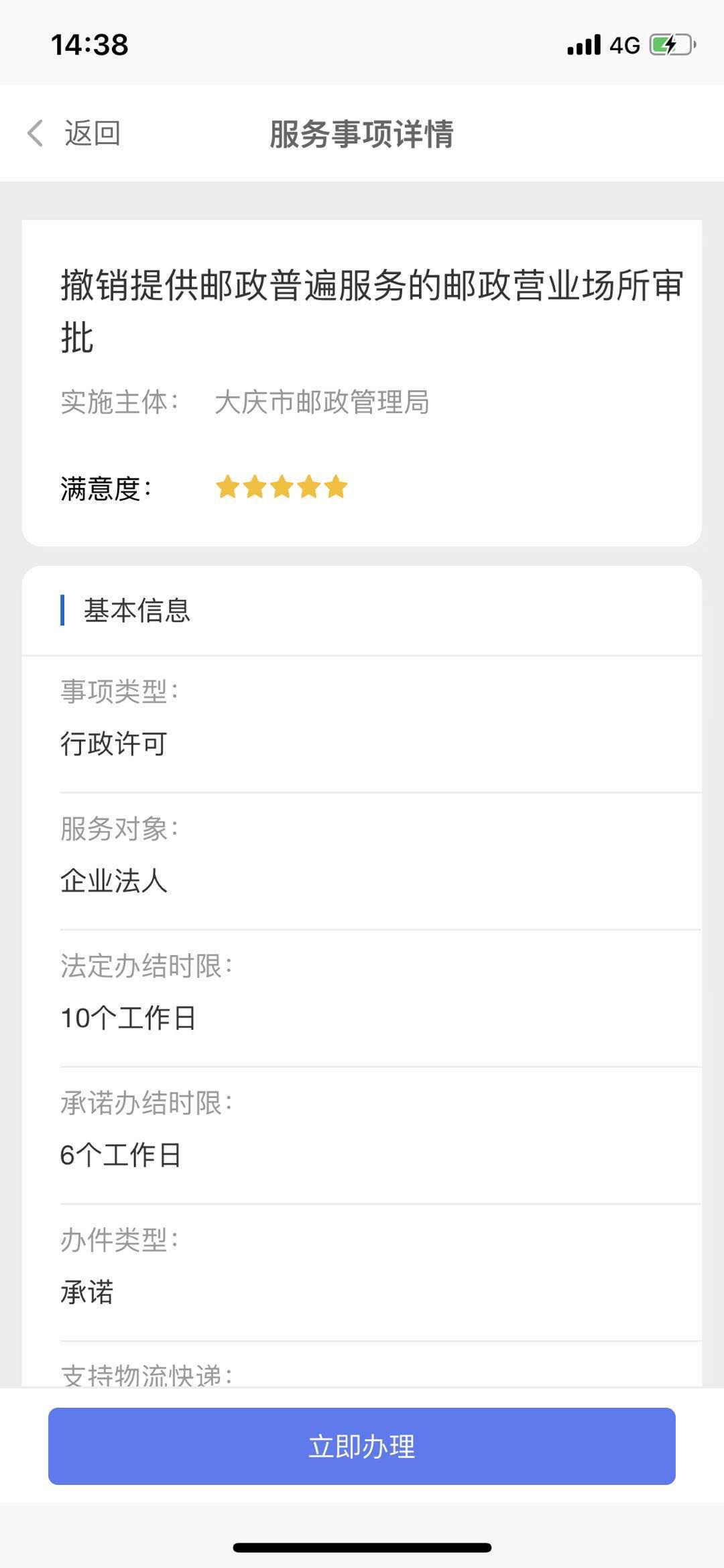Expand the 基本信息 section
This screenshot has width=724, height=1568.
click(x=137, y=611)
